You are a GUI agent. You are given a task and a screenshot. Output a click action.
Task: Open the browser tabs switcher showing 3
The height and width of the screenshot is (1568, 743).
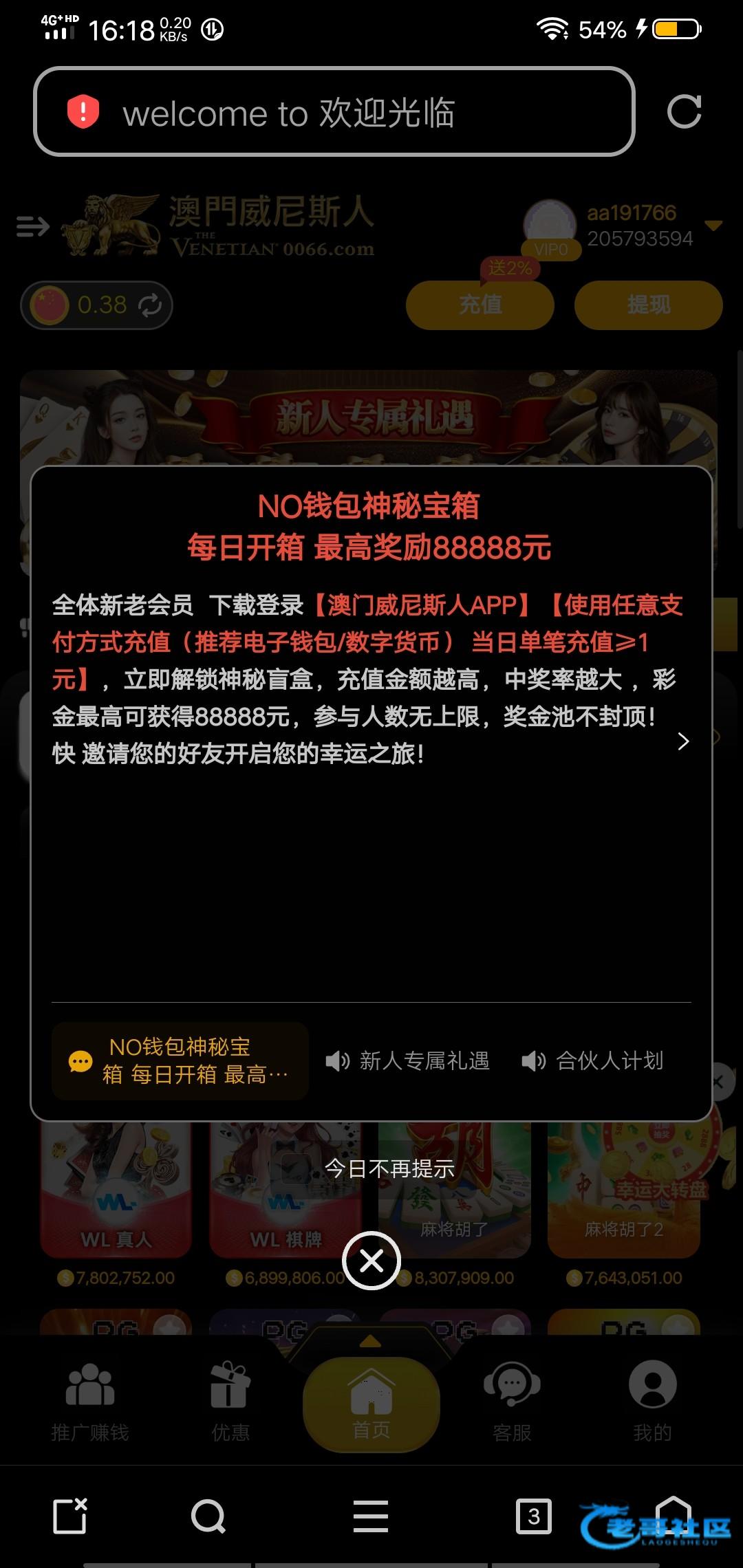point(533,1516)
